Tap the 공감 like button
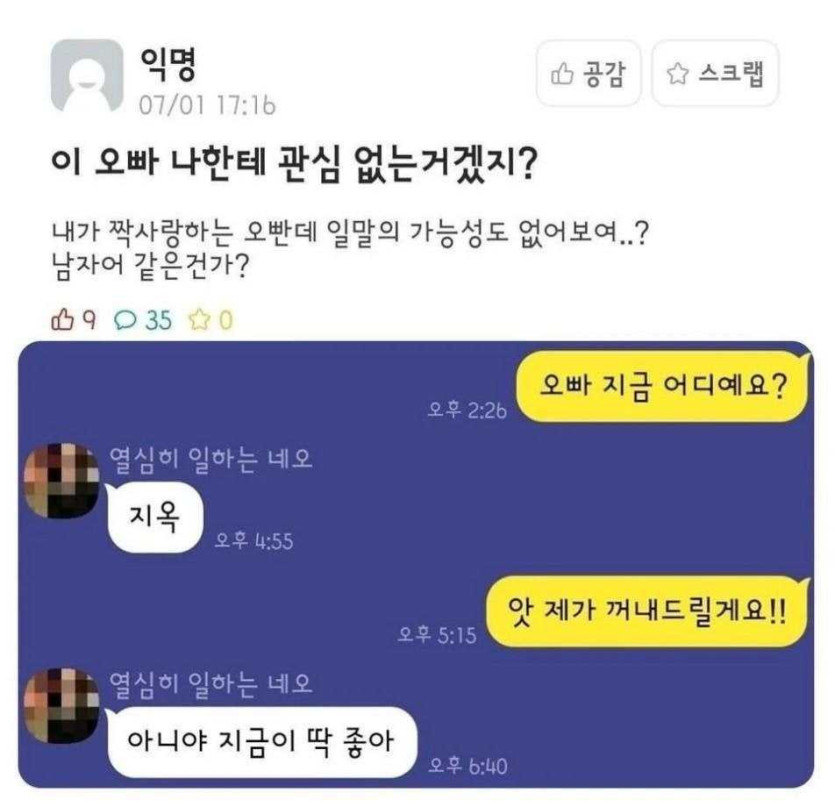Screen dimensions: 835x807 (588, 73)
